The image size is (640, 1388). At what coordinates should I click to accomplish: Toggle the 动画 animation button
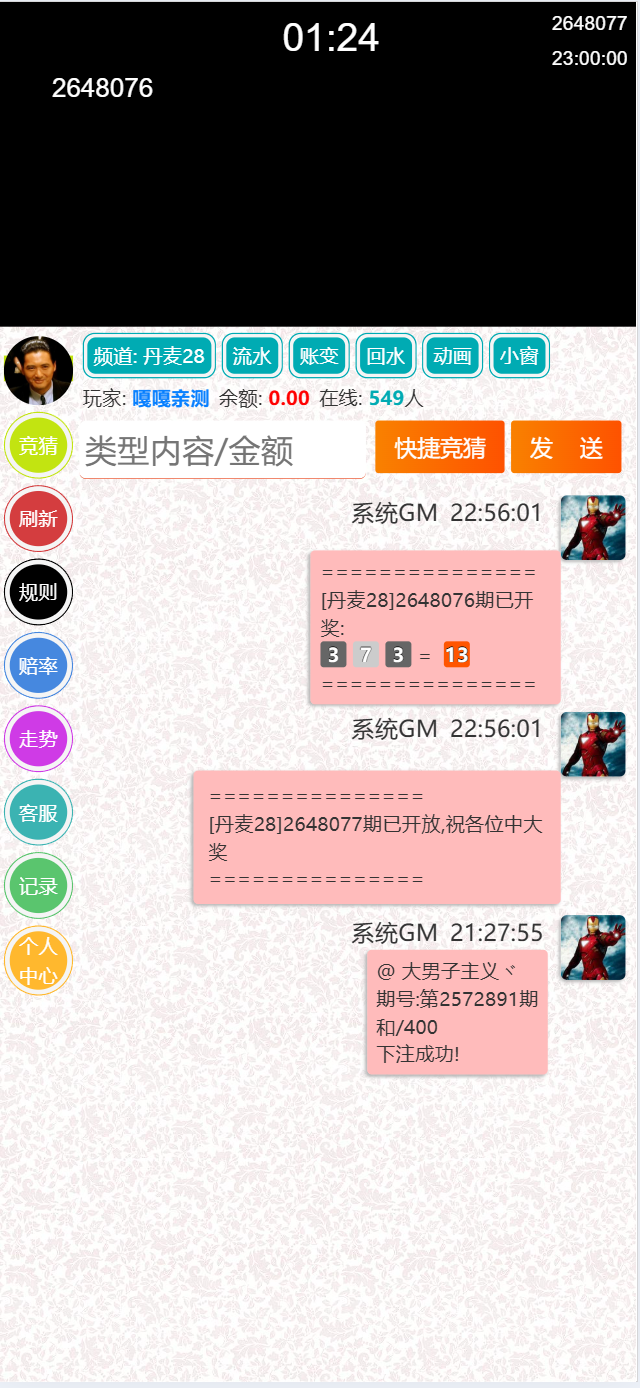coord(453,355)
